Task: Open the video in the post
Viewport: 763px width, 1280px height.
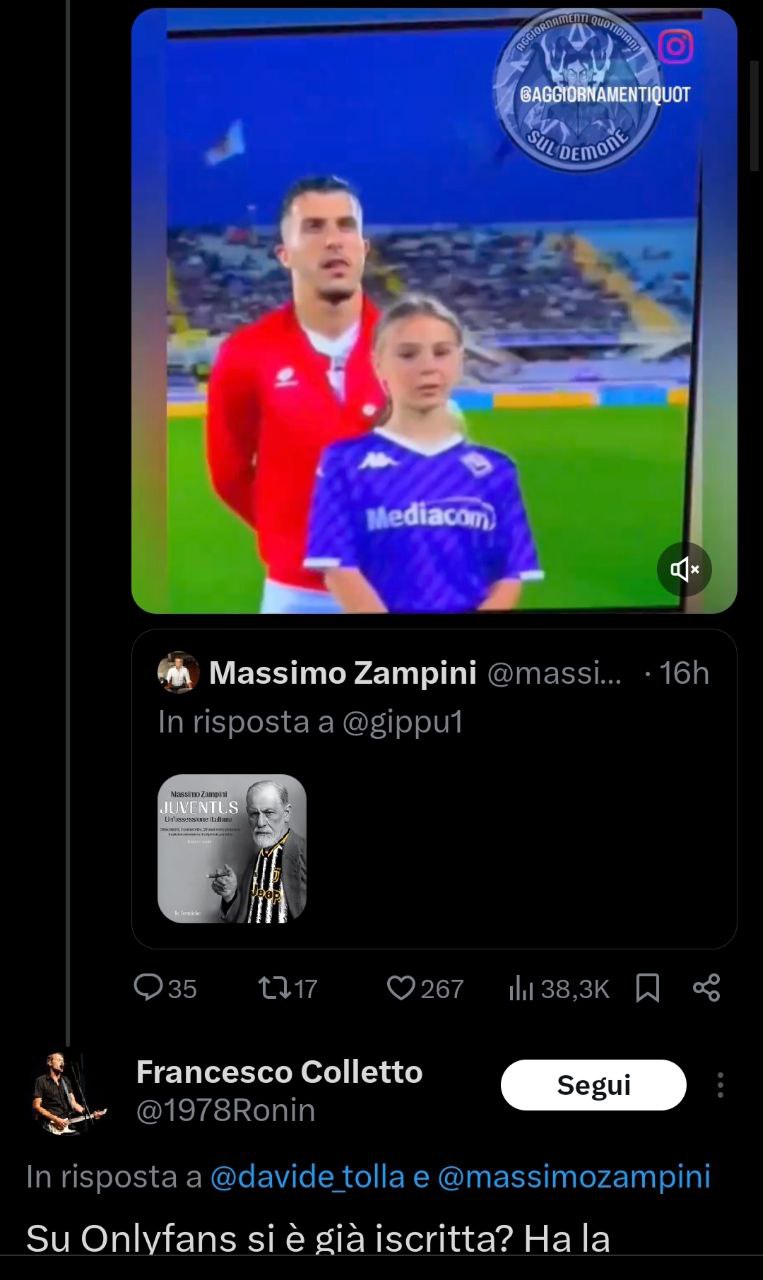Action: pyautogui.click(x=420, y=320)
